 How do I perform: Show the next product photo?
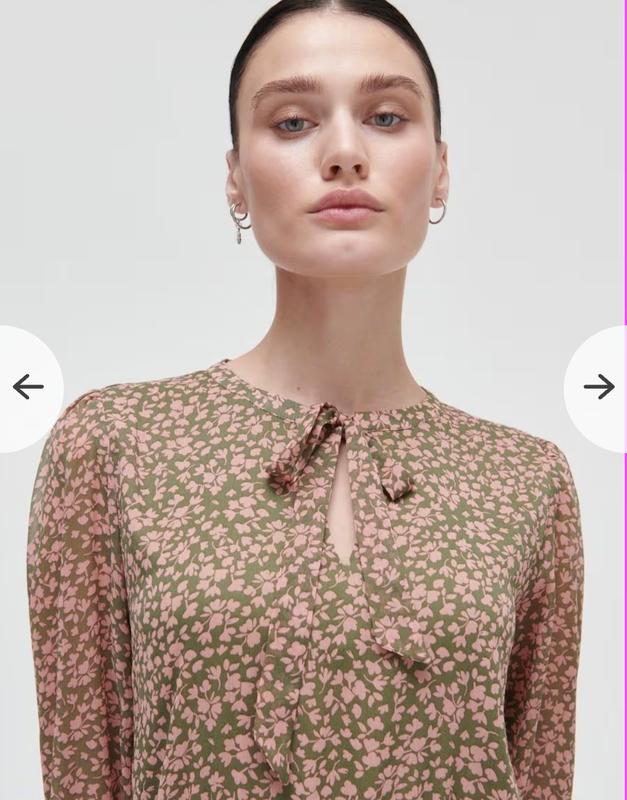tap(598, 387)
